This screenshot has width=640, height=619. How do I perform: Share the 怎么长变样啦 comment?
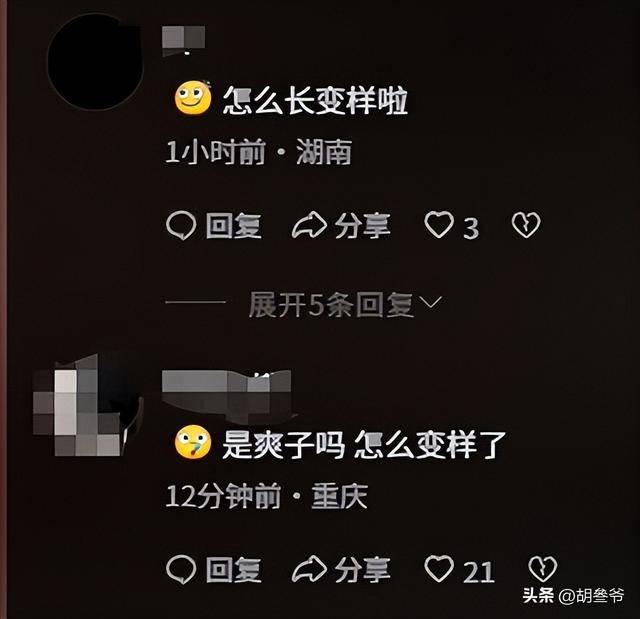(x=340, y=226)
